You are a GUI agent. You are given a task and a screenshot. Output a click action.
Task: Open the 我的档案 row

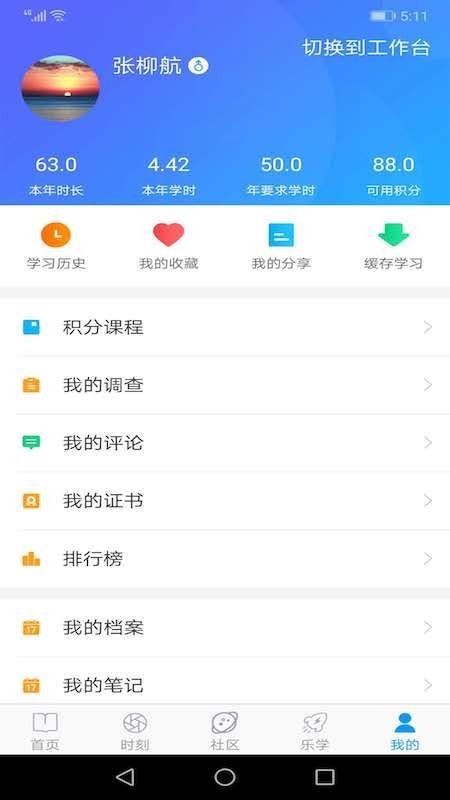tap(225, 628)
